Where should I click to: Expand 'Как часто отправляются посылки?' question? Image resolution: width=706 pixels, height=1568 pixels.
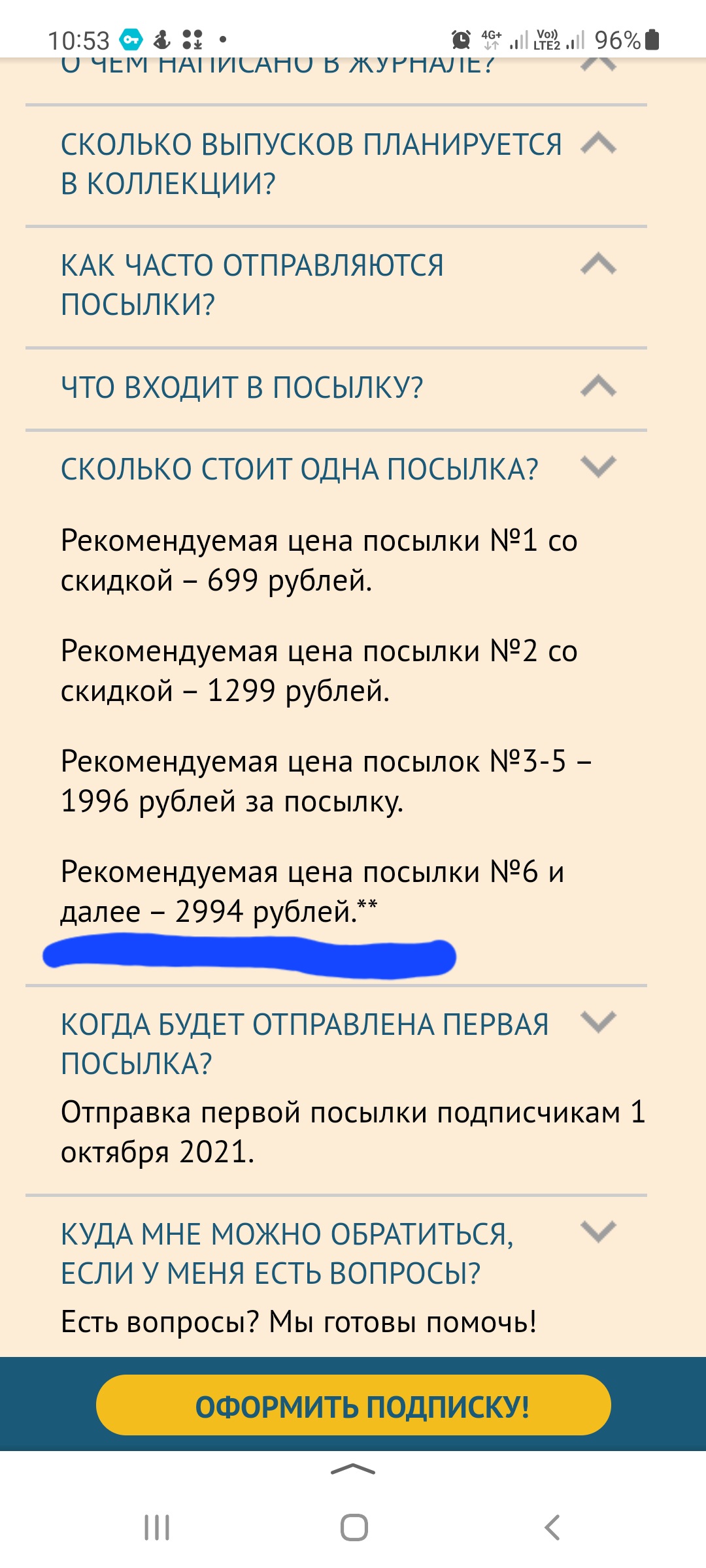tap(597, 265)
